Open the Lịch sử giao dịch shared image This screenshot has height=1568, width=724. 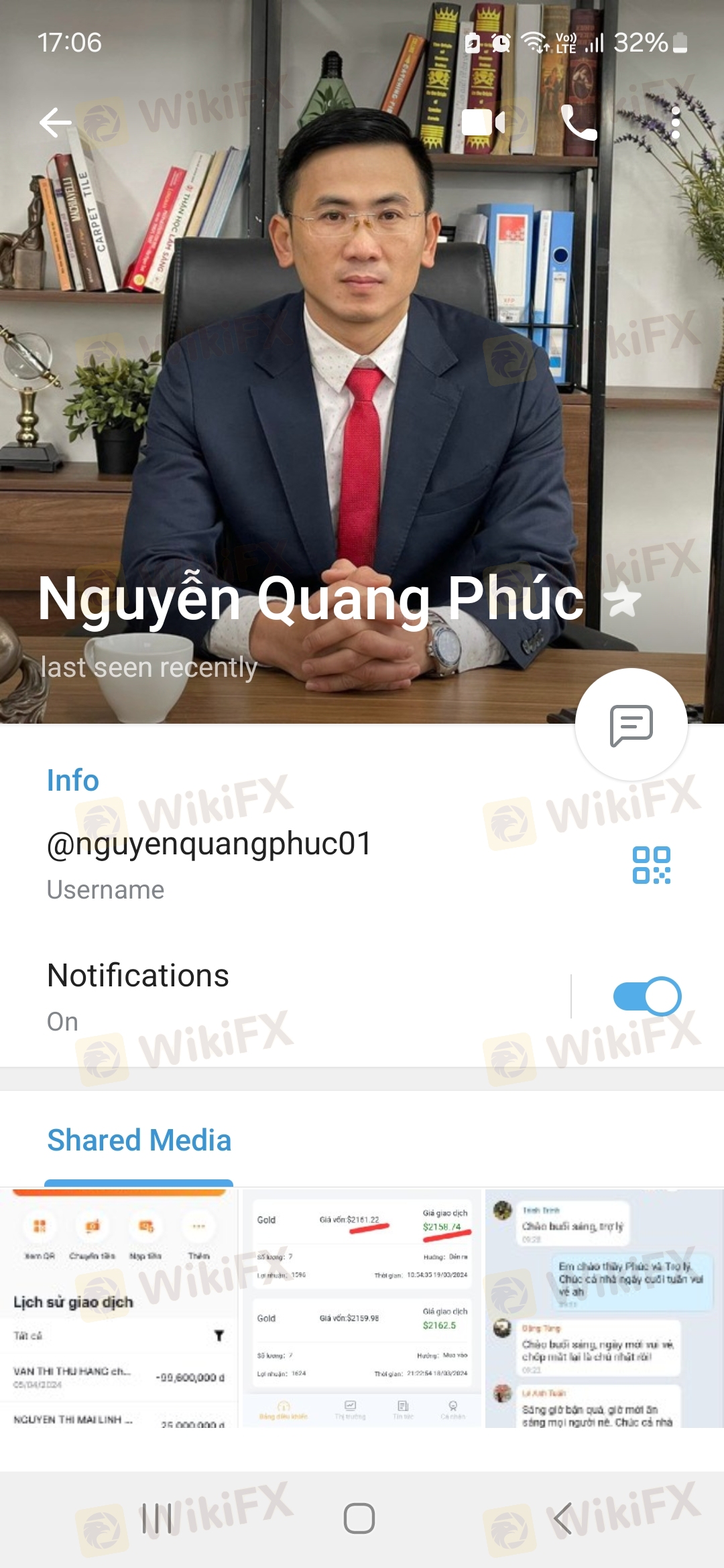coord(119,1308)
